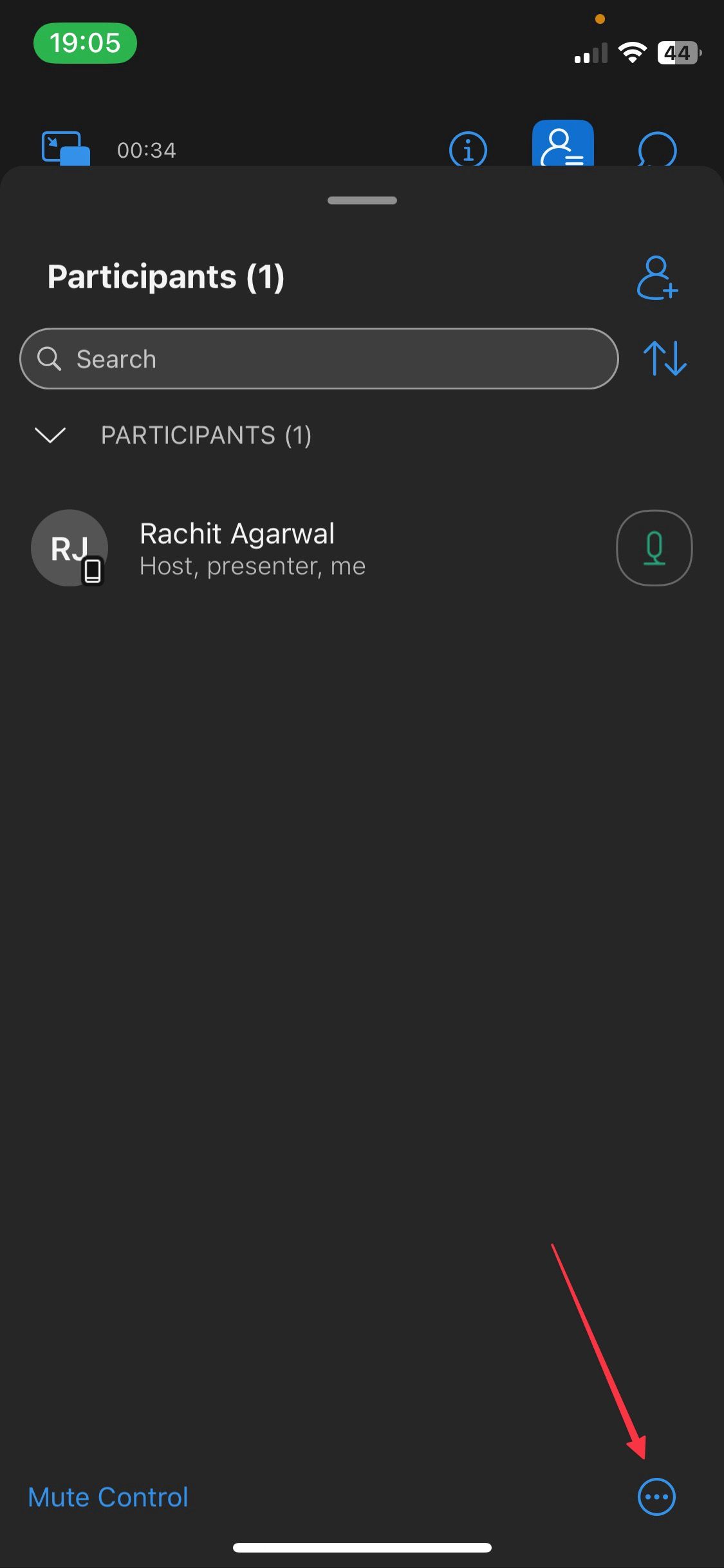Expand the participants sheet via drag handle
This screenshot has width=724, height=1568.
pos(362,200)
